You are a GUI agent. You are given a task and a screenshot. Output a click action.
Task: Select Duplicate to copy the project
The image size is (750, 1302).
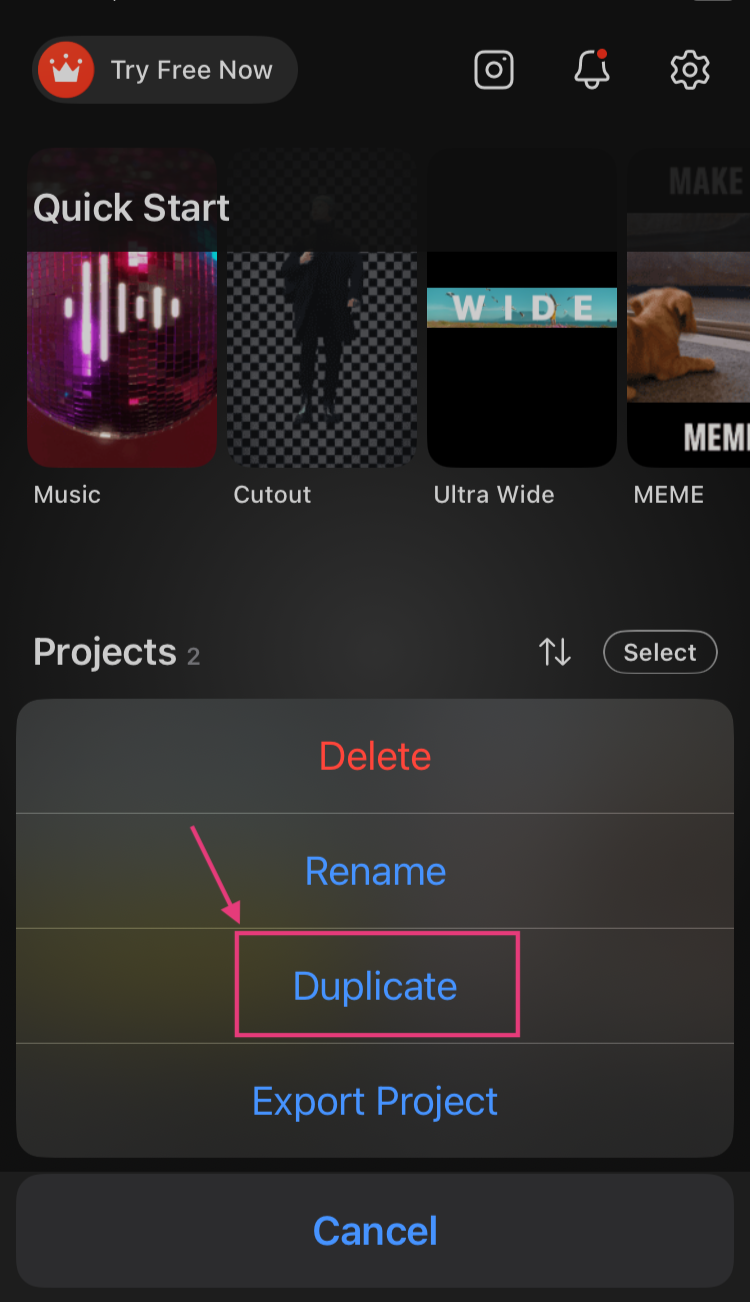coord(375,985)
